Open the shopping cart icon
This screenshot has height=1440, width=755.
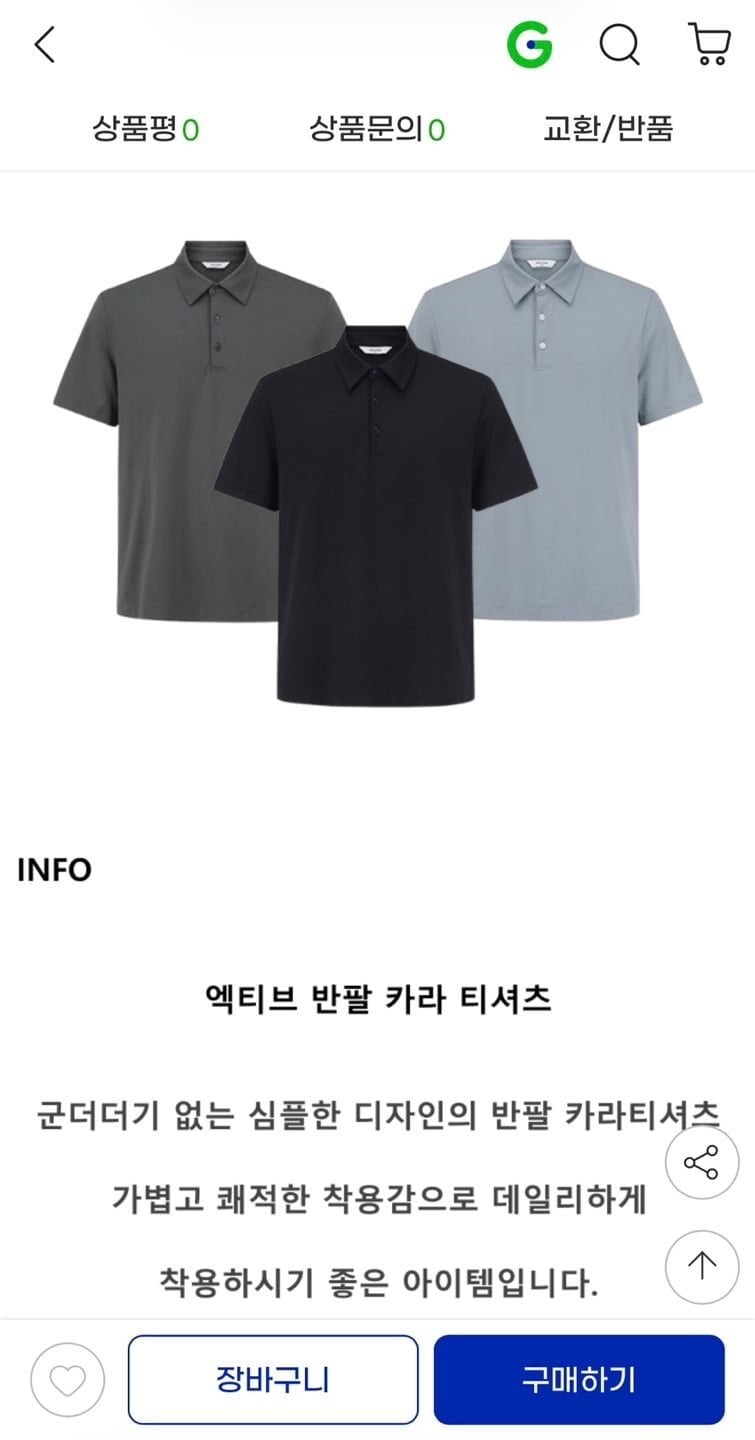(709, 45)
